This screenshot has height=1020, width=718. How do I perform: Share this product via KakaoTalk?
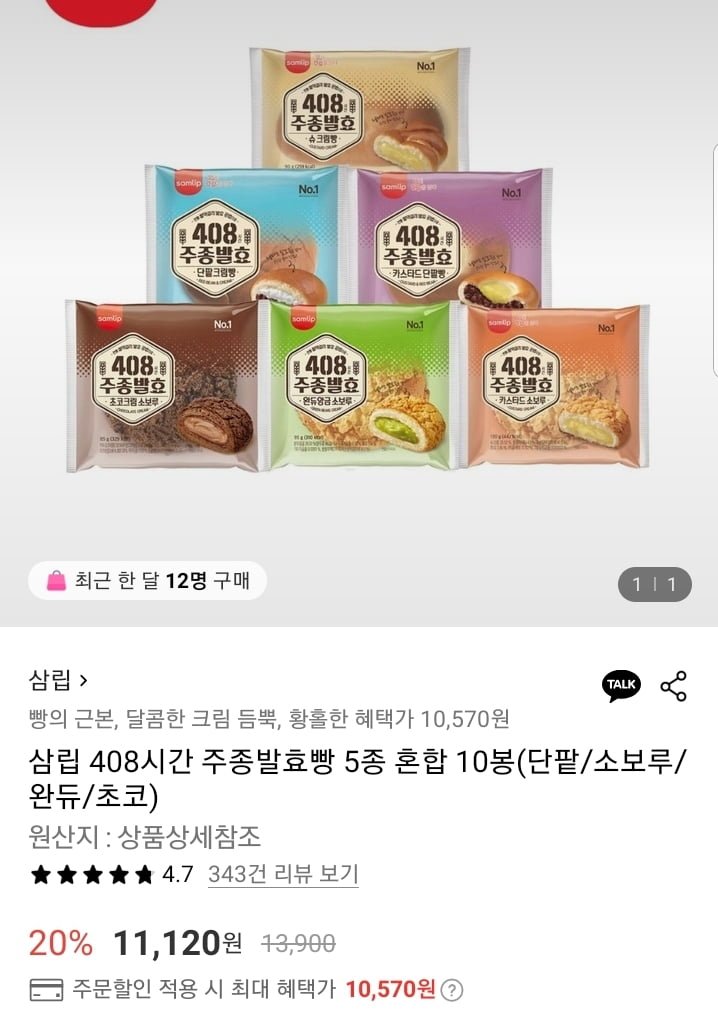[x=621, y=685]
